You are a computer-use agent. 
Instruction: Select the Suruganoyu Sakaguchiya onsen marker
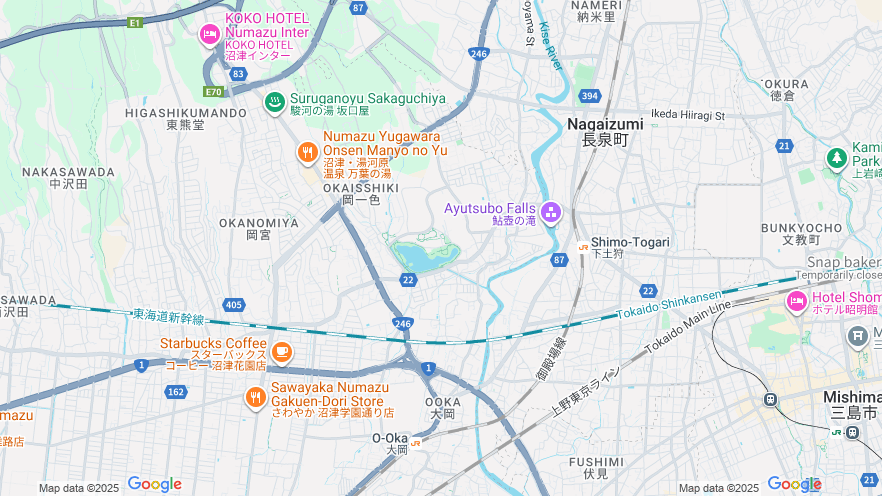(x=274, y=101)
